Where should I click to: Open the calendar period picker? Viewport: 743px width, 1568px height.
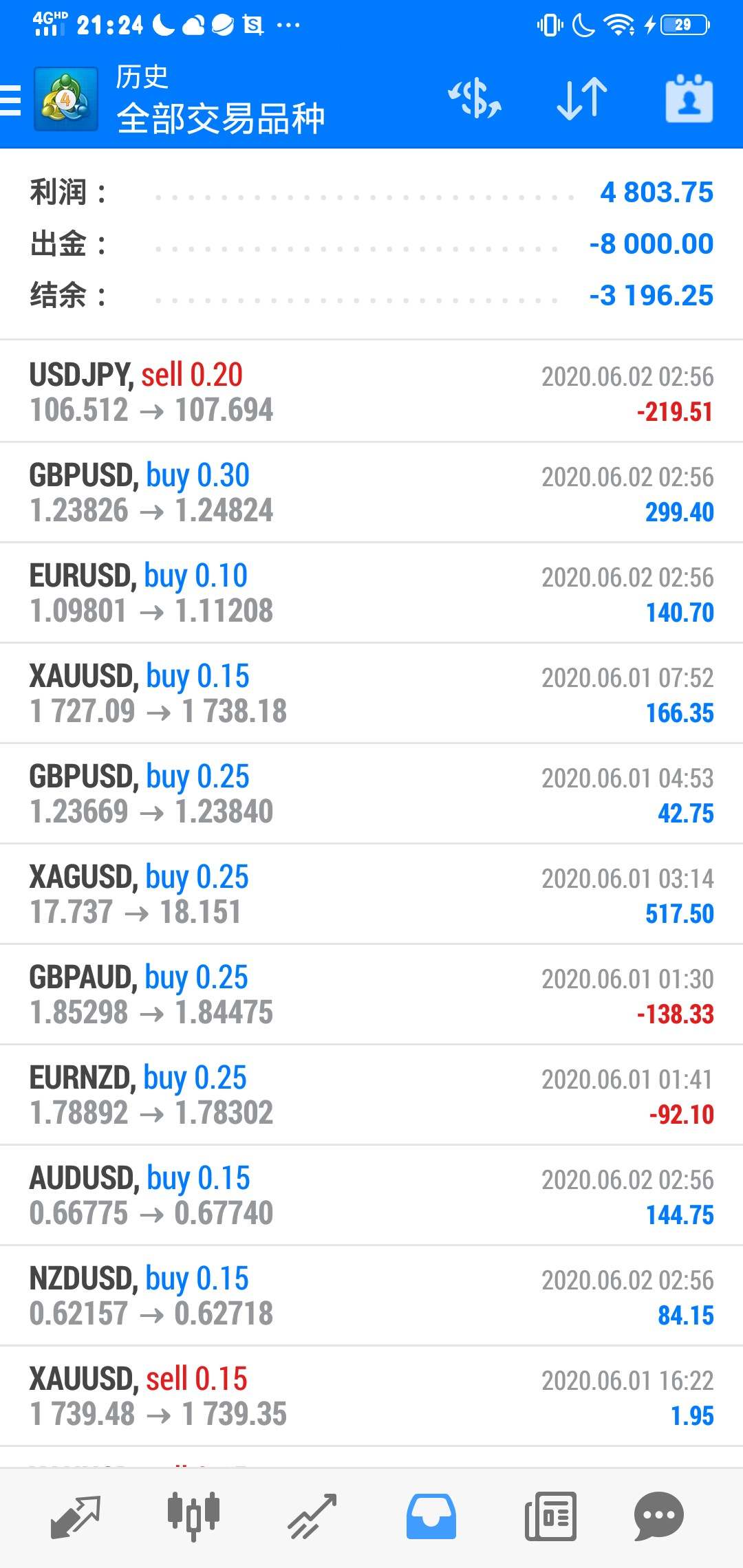click(689, 98)
